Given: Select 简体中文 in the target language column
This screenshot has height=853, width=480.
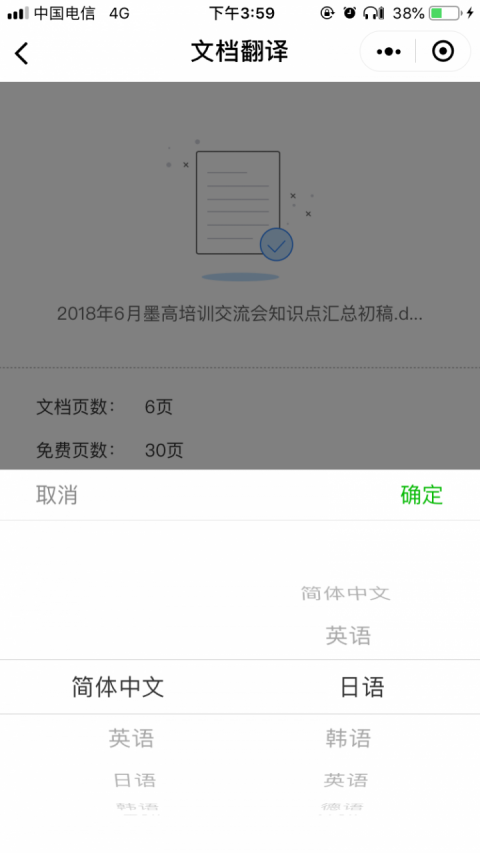Looking at the screenshot, I should (x=346, y=593).
